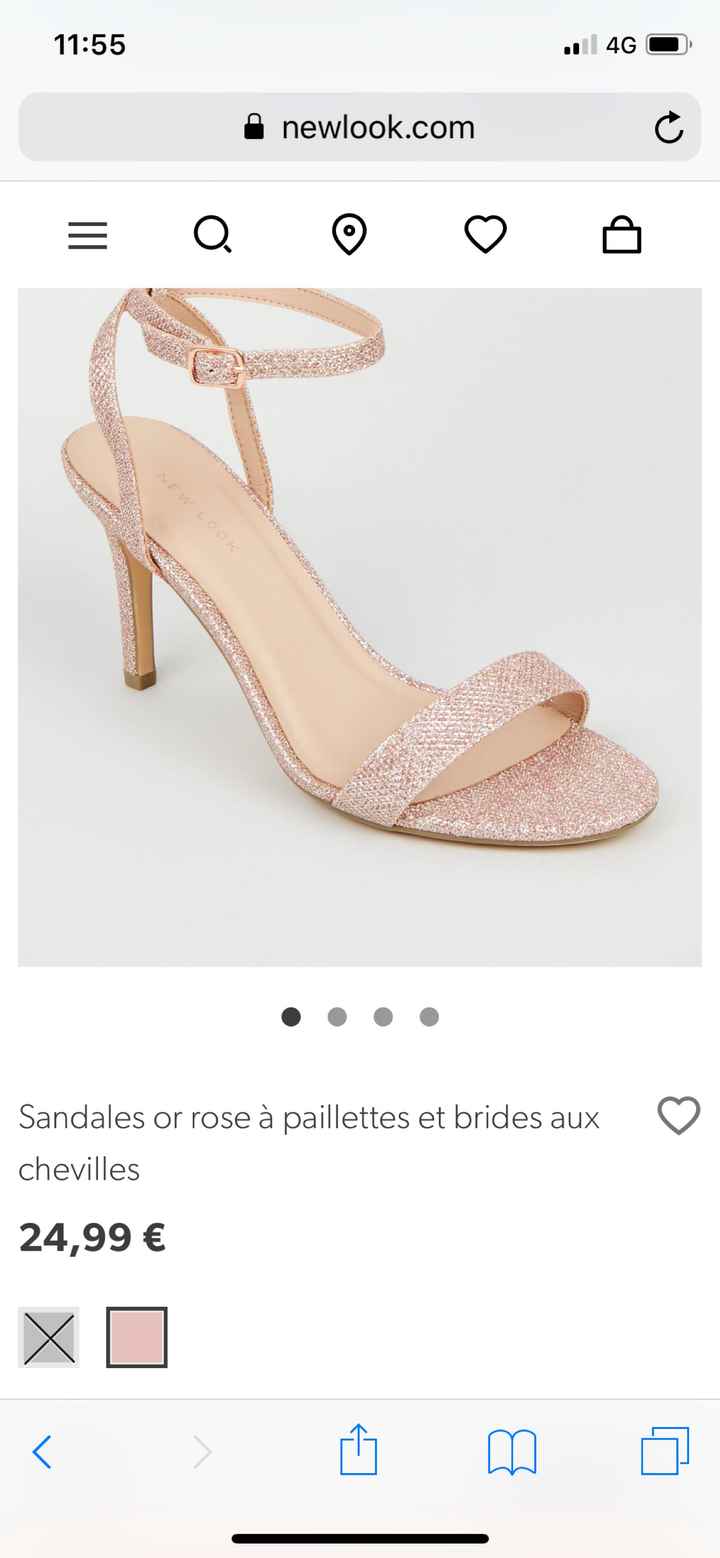Open the shopping bag
This screenshot has height=1558, width=720.
[x=621, y=235]
